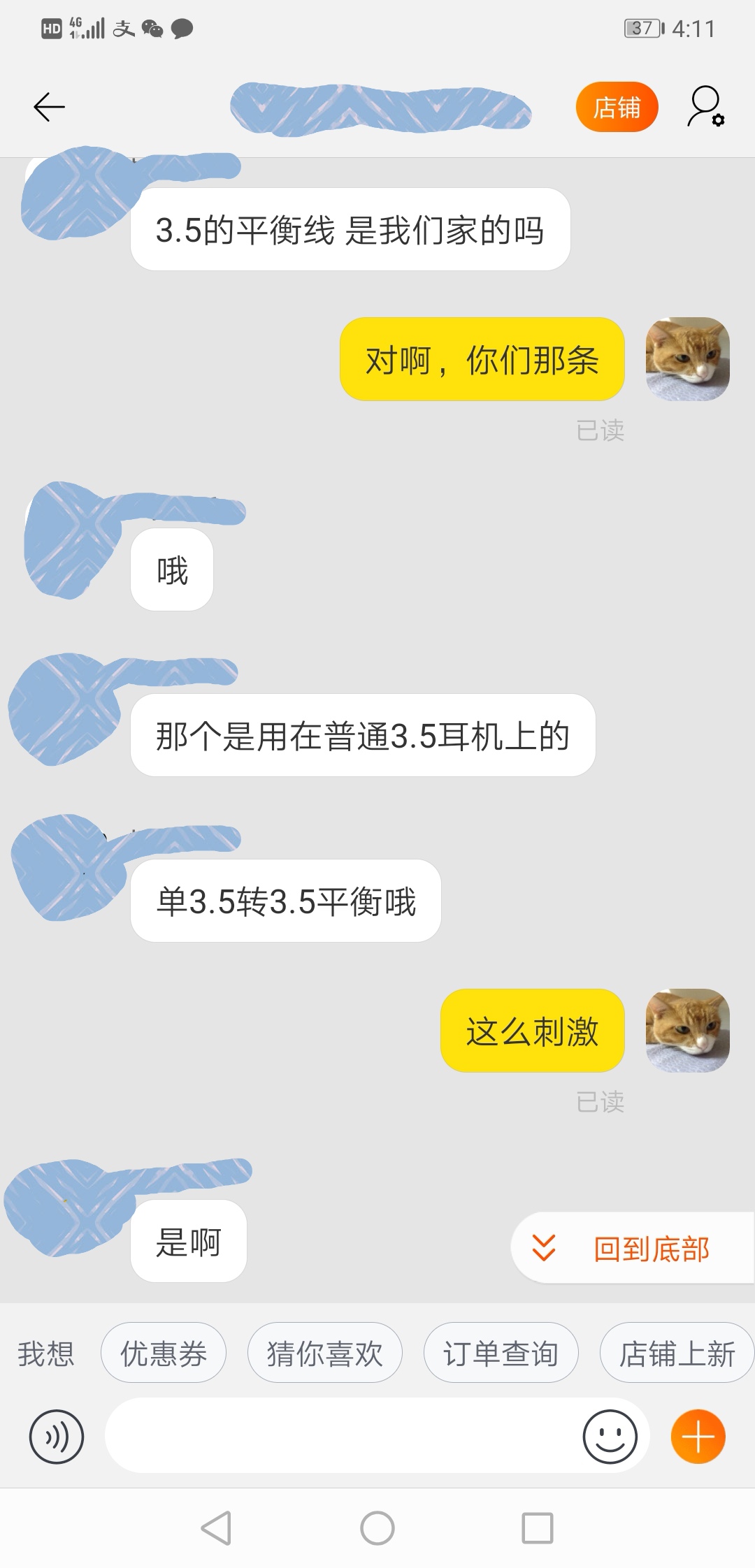This screenshot has height=1568, width=755.
Task: Tap the voice message icon
Action: click(56, 1437)
